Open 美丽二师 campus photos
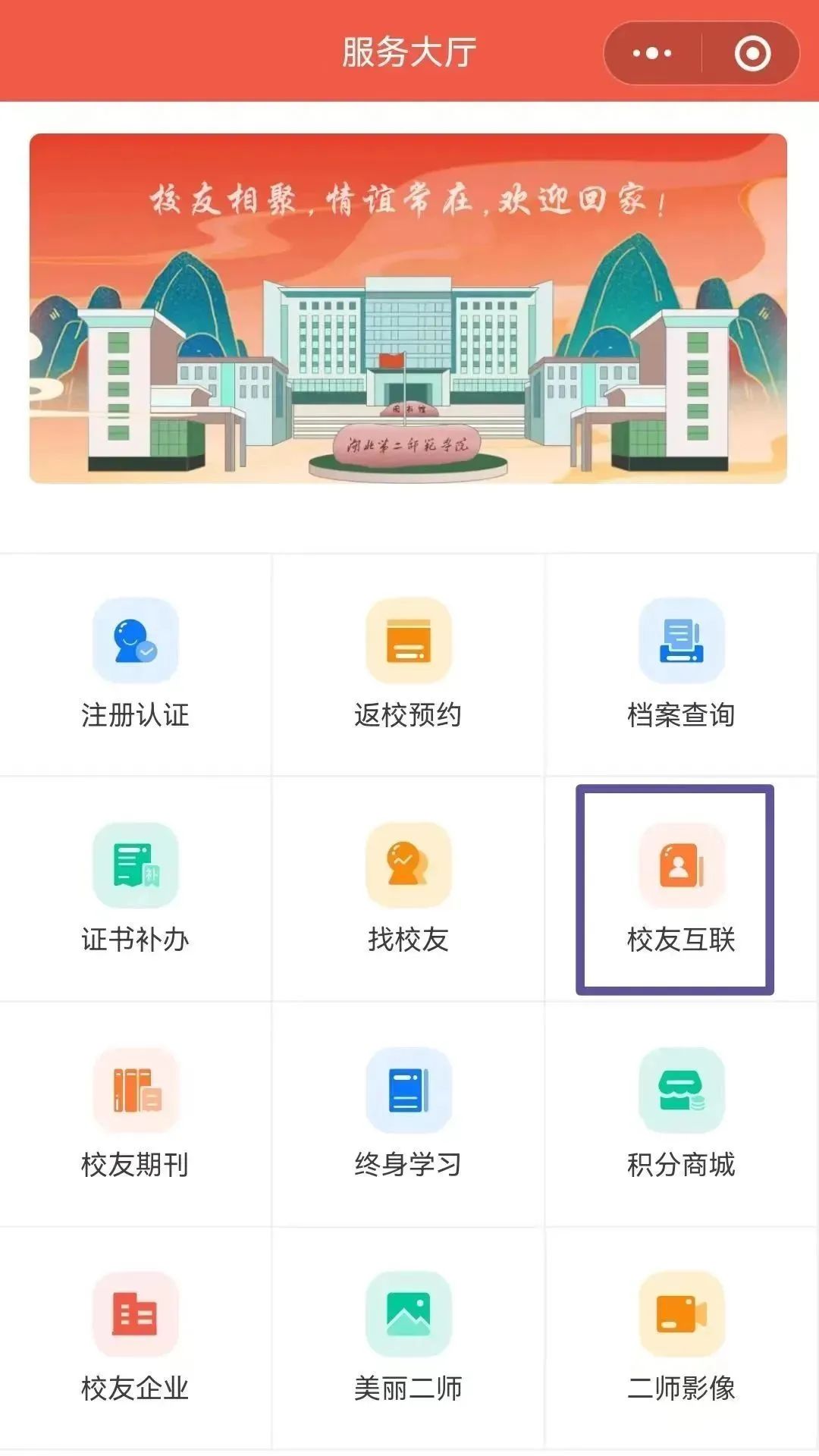 point(408,1338)
